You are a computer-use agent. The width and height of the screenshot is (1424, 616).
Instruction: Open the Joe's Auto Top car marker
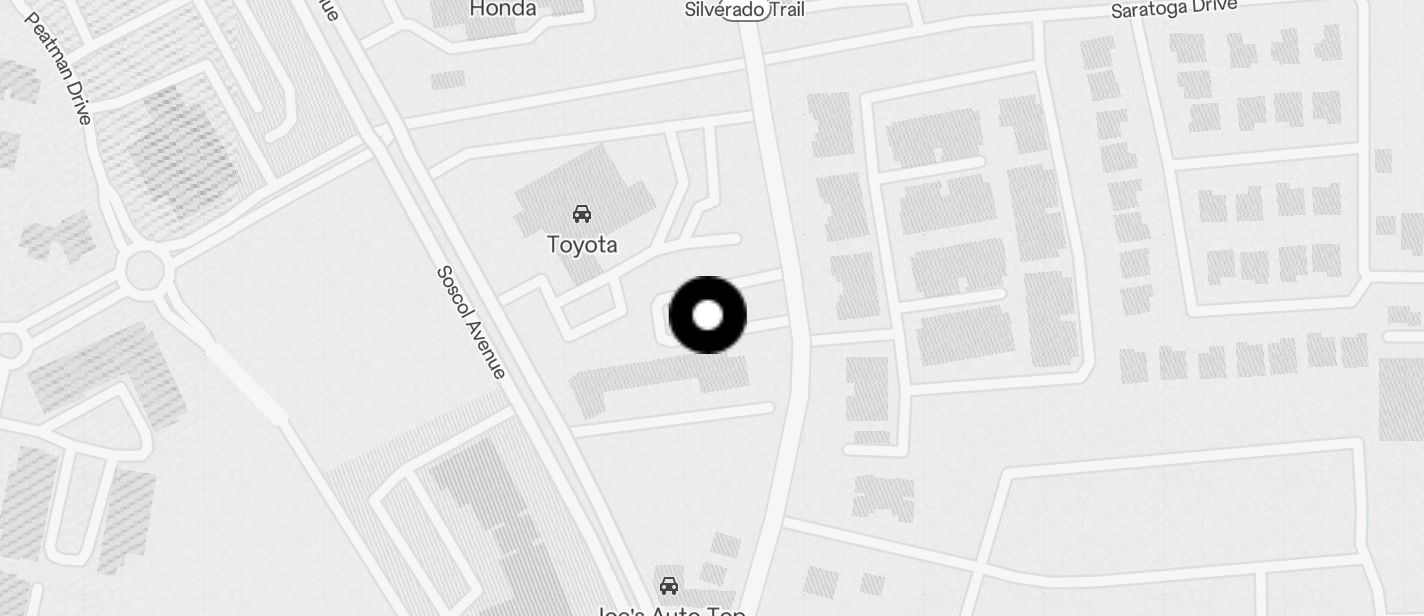668,586
